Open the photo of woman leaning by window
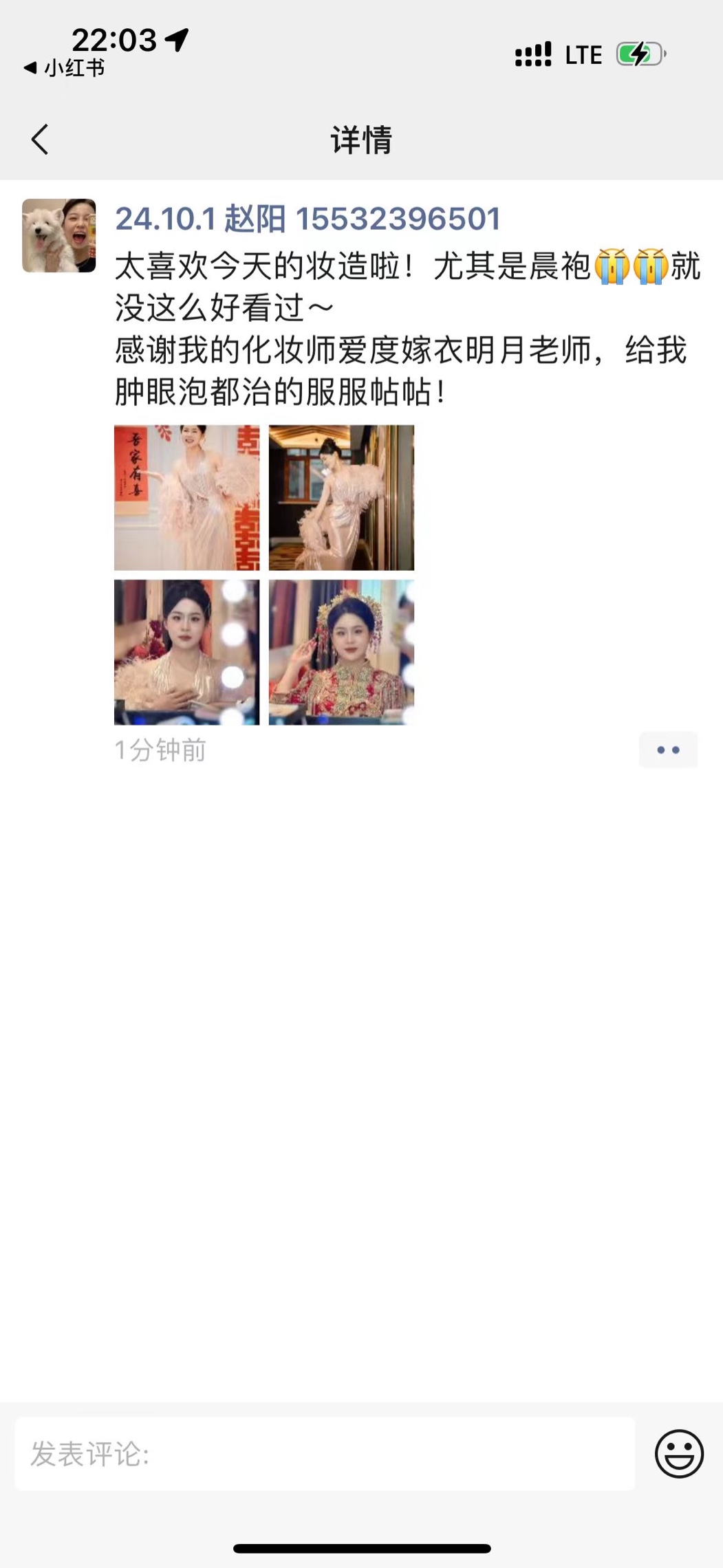 coord(341,498)
